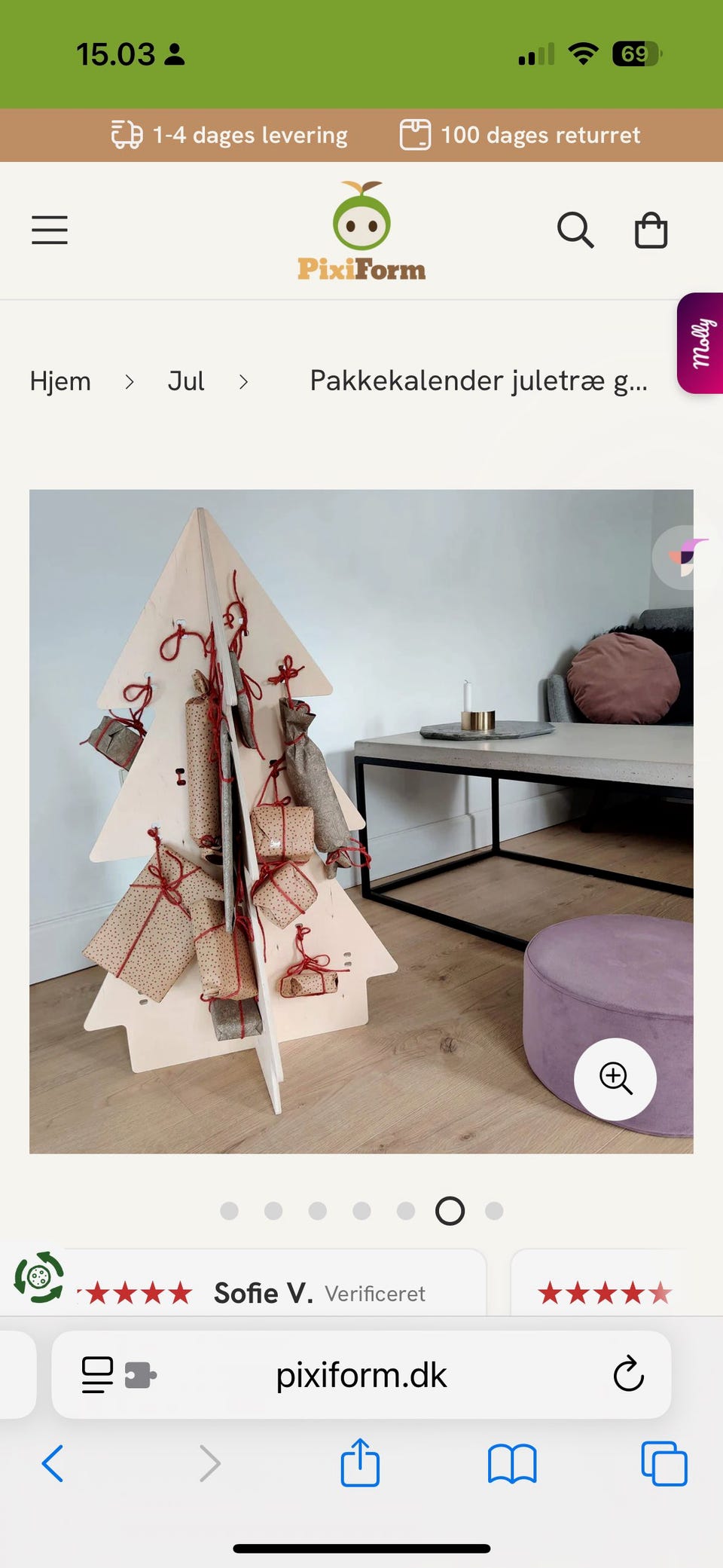
Task: Toggle Reader view in the address bar
Action: (96, 1373)
